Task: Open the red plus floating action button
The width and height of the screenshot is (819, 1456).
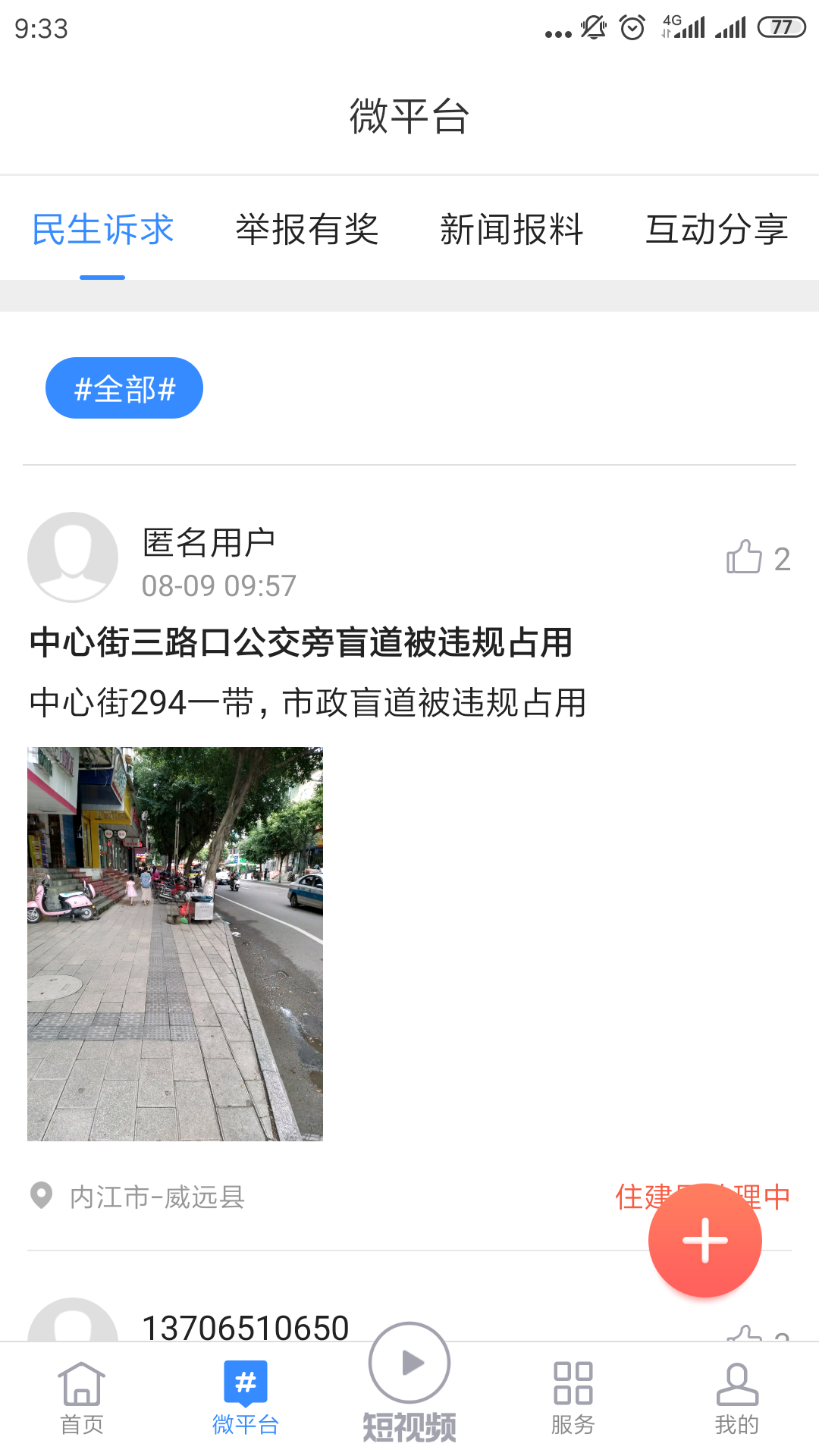Action: (704, 1240)
